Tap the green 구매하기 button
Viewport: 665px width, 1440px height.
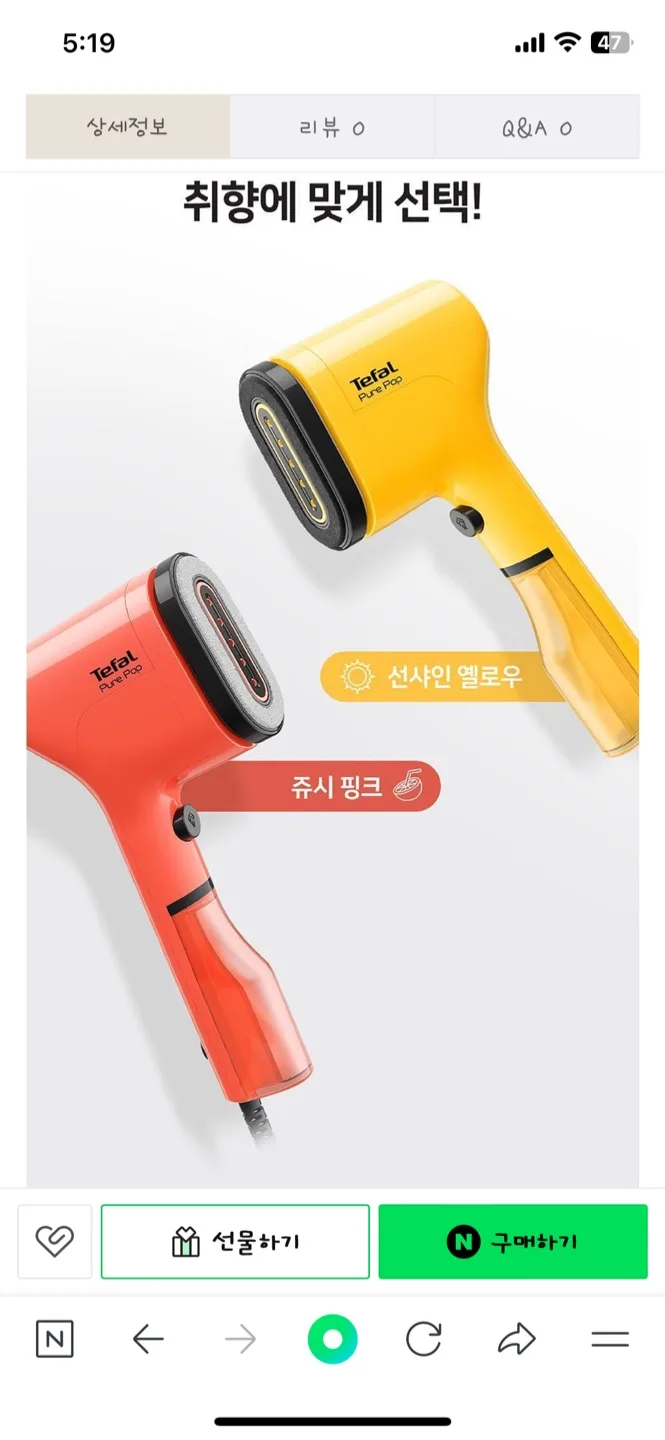click(513, 1241)
